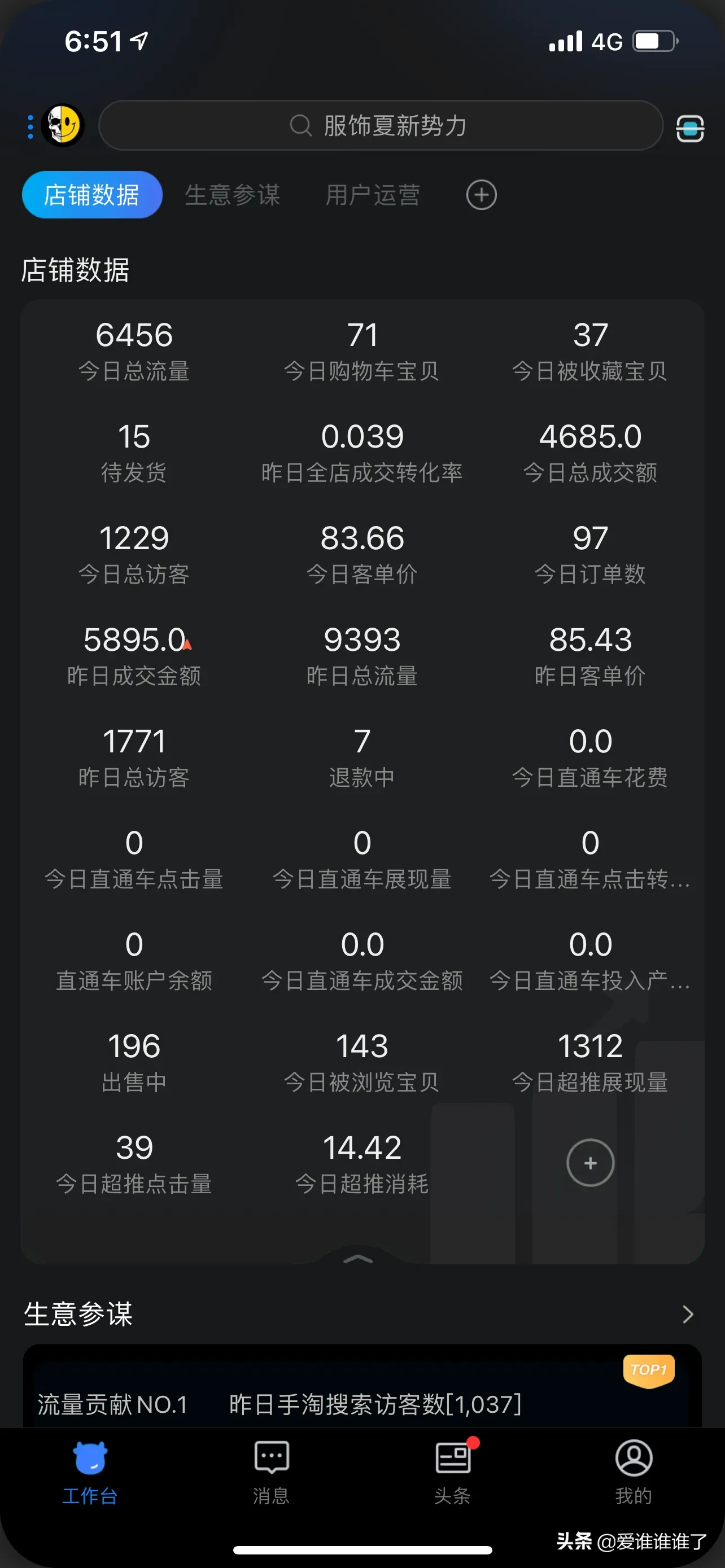The width and height of the screenshot is (725, 1568).
Task: Add a new tab with plus icon
Action: click(481, 195)
